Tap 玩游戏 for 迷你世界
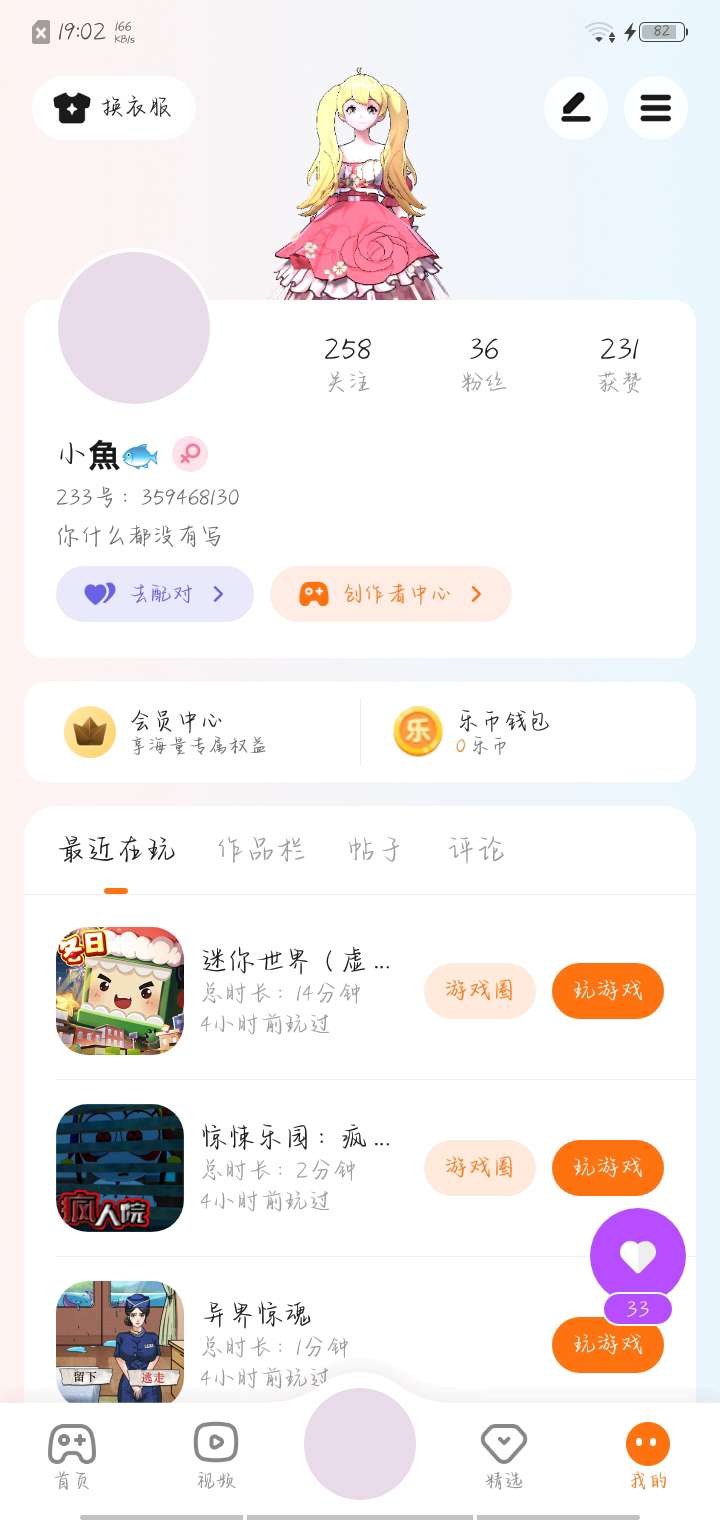The width and height of the screenshot is (720, 1520). click(608, 991)
